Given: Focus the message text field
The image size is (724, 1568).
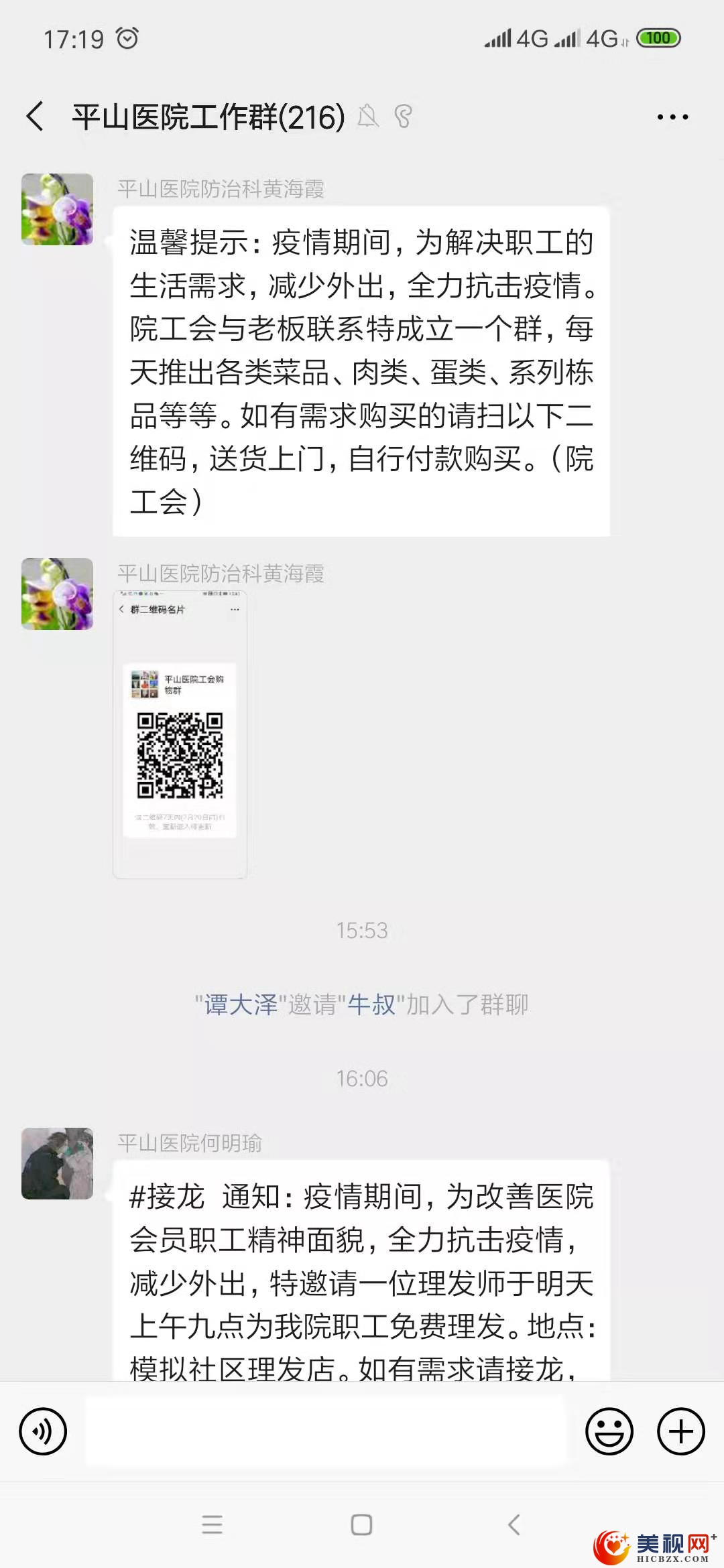Looking at the screenshot, I should coord(326,1431).
